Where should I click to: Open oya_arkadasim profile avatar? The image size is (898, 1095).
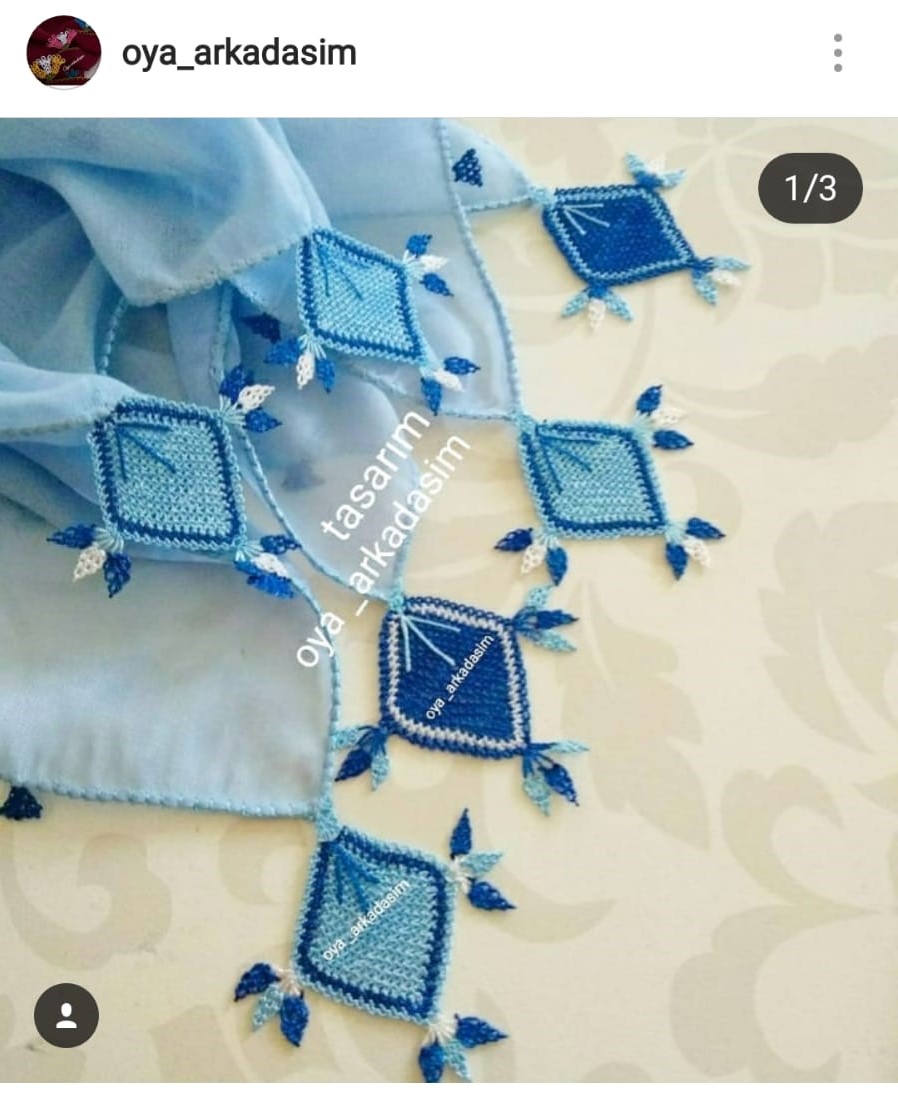63,53
